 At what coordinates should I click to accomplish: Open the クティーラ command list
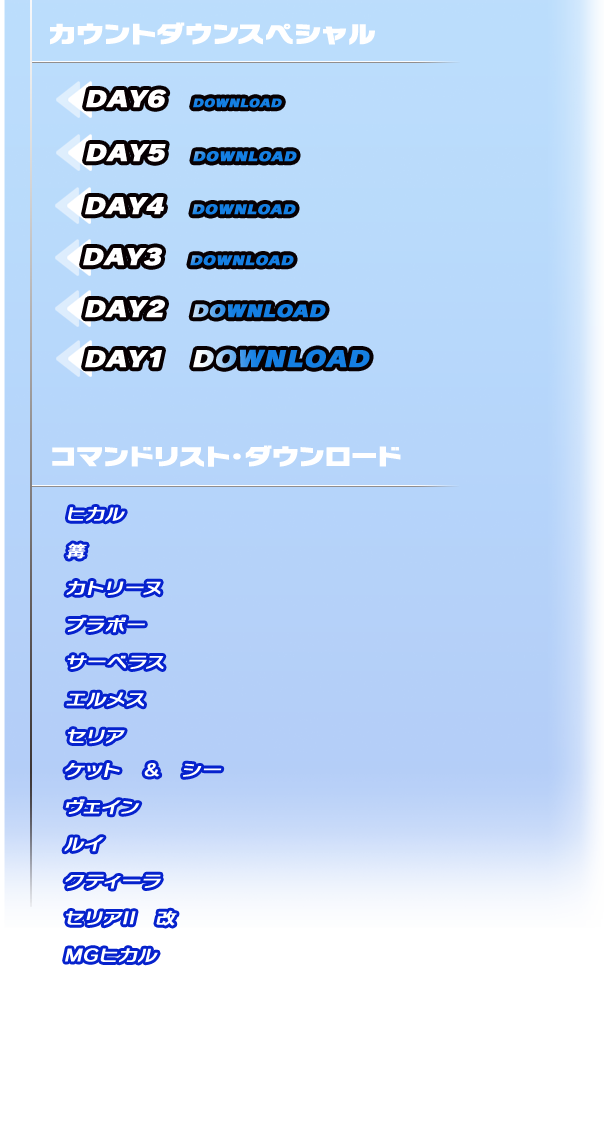point(112,881)
